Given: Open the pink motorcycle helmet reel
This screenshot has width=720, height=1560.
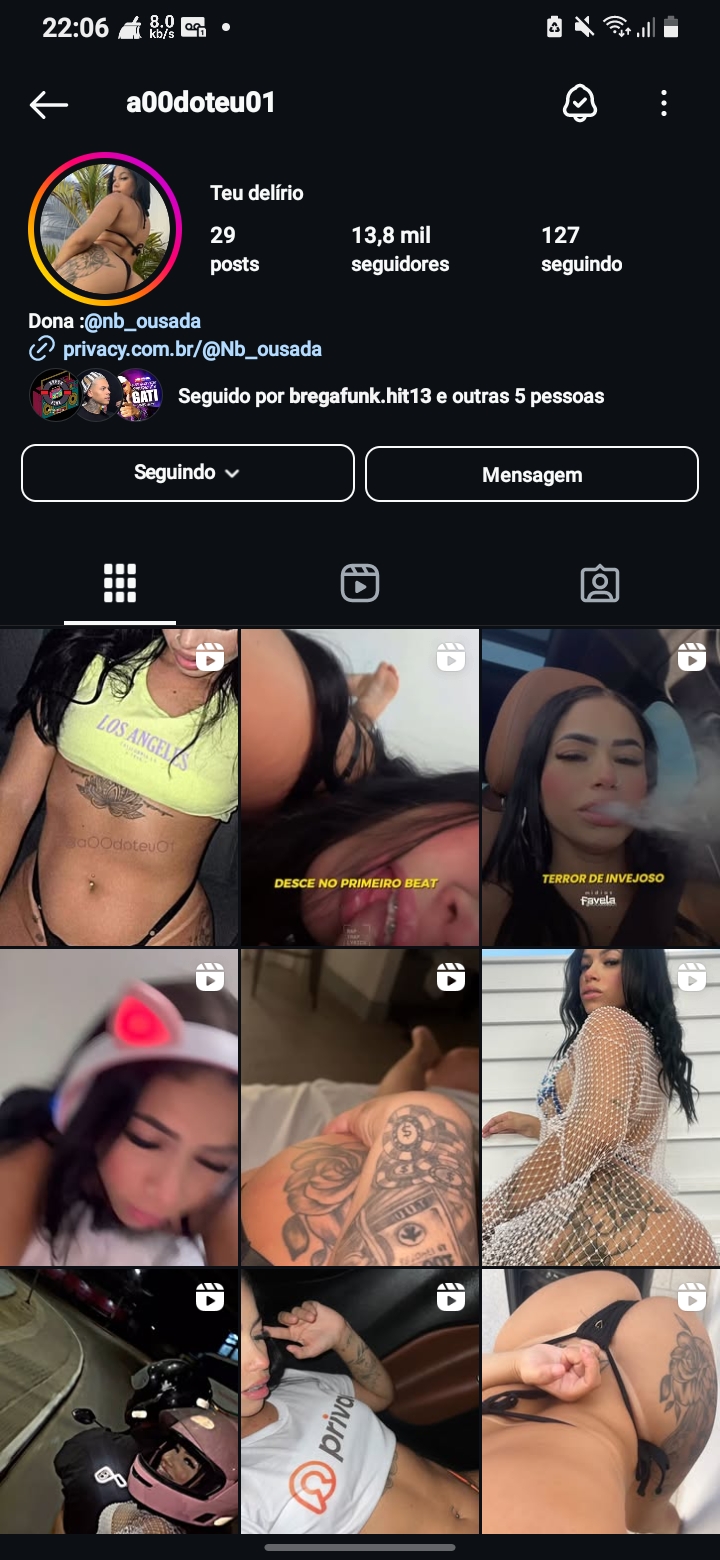Looking at the screenshot, I should pyautogui.click(x=119, y=1400).
